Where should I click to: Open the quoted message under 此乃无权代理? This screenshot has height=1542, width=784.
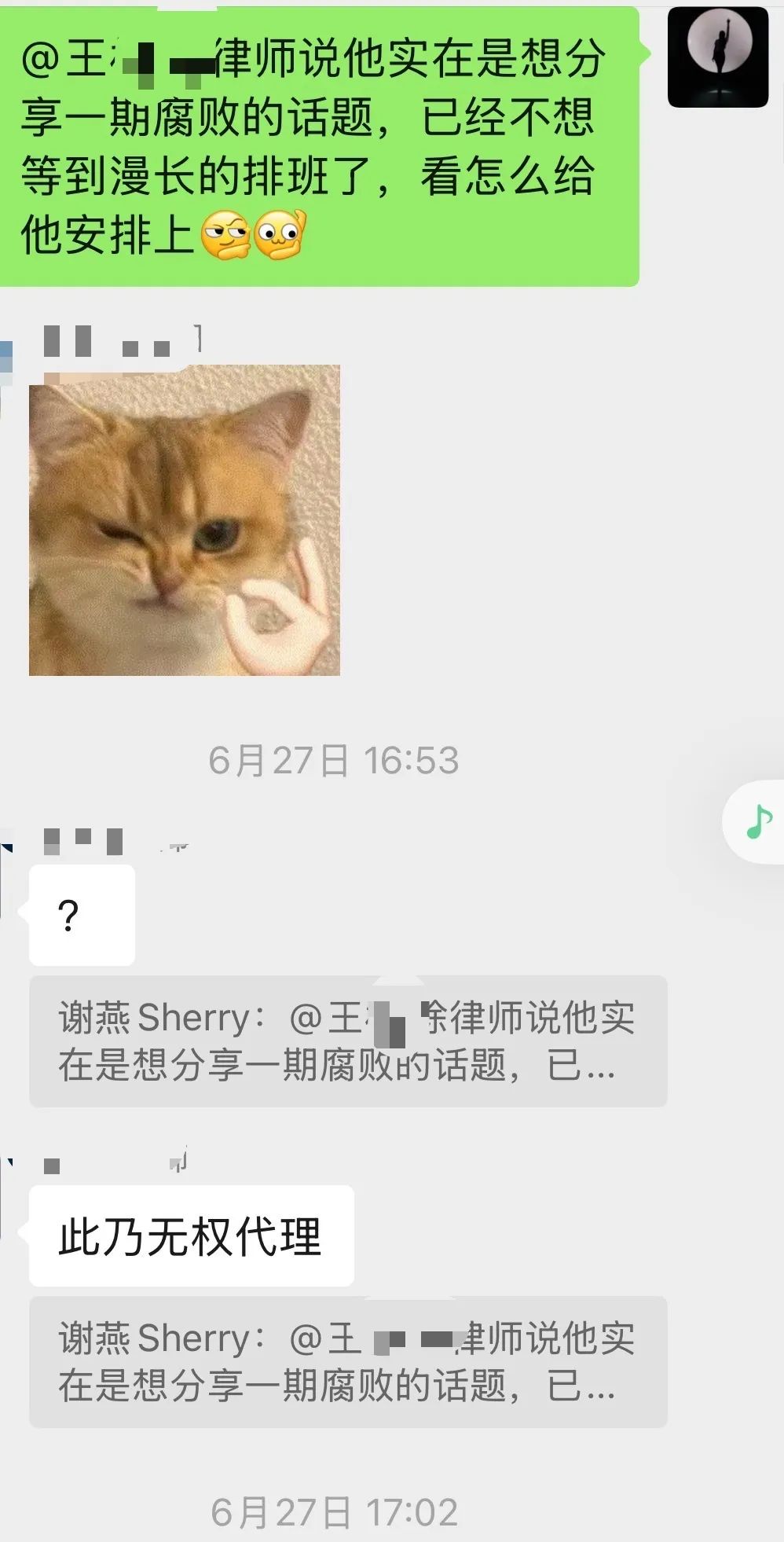[348, 1362]
